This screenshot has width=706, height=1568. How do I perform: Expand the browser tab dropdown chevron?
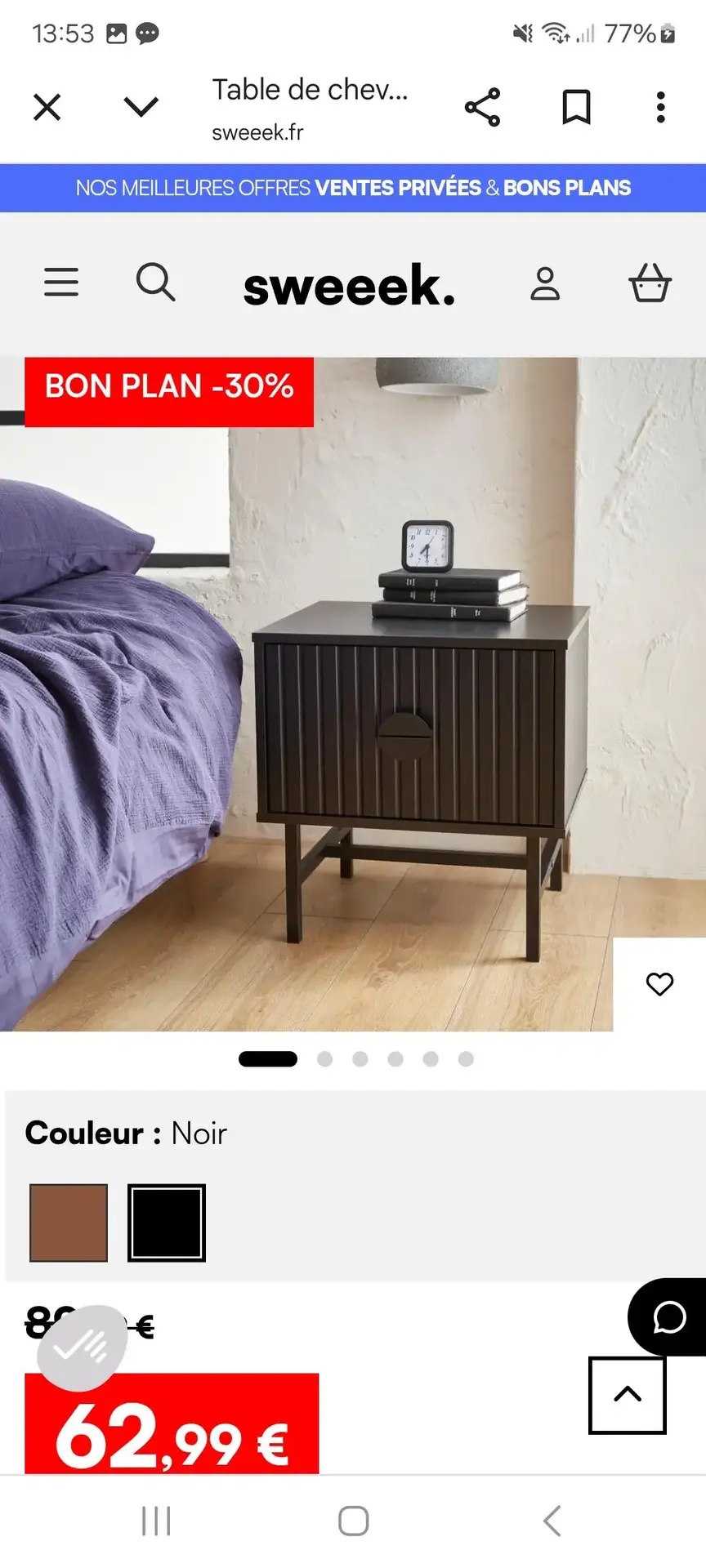coord(141,107)
